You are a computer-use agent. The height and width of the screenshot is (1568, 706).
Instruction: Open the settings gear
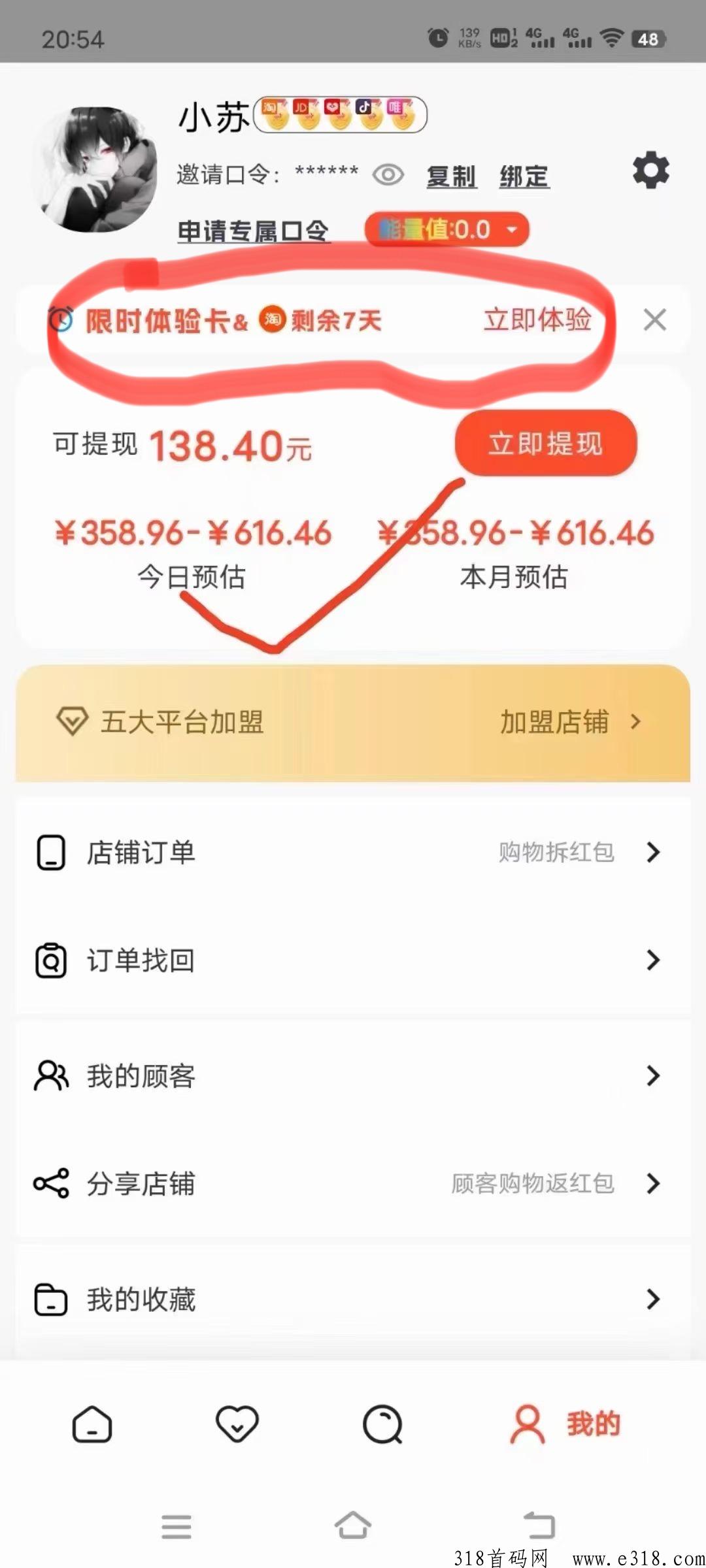(650, 171)
